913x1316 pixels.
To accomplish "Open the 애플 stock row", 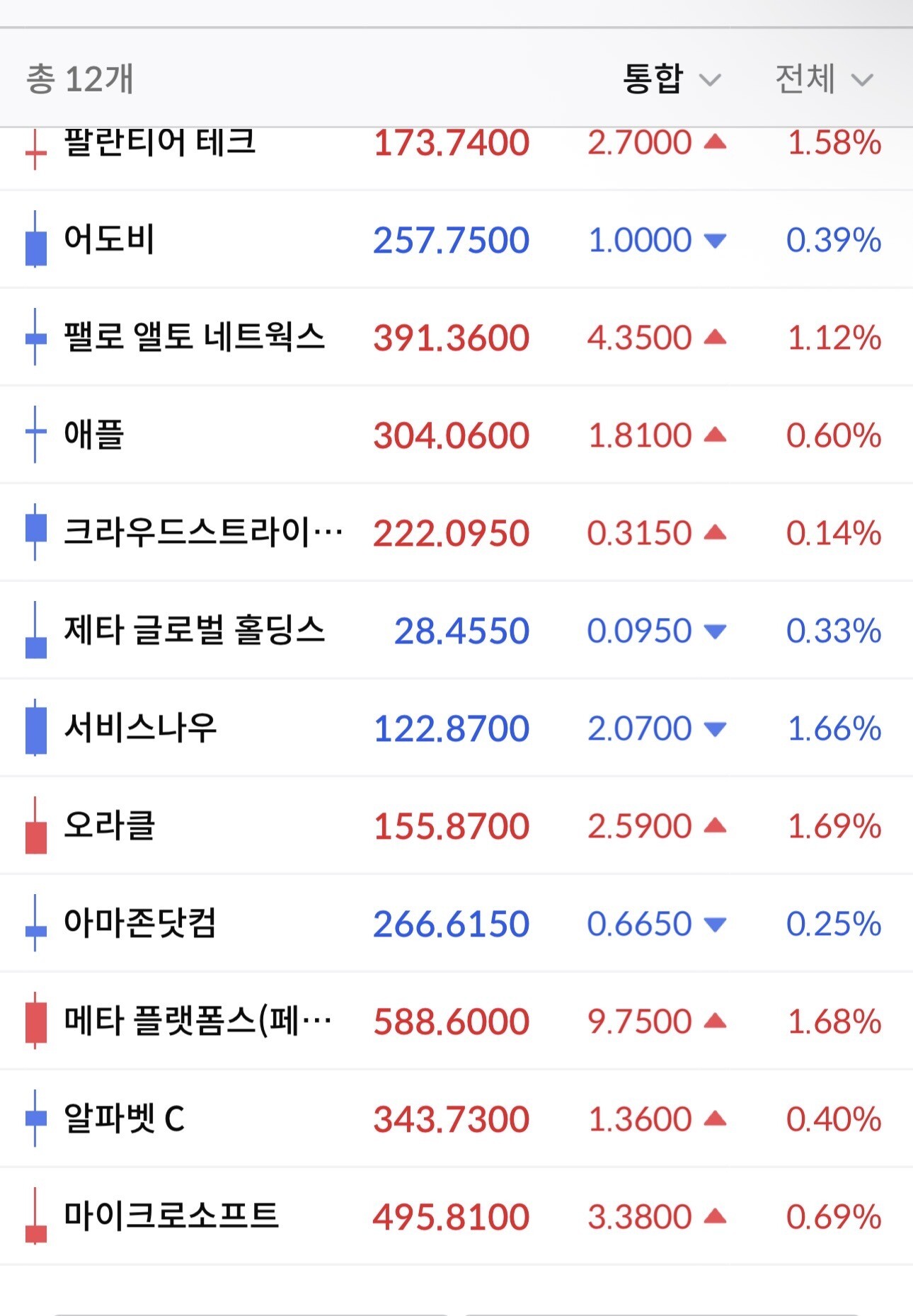I will [456, 435].
